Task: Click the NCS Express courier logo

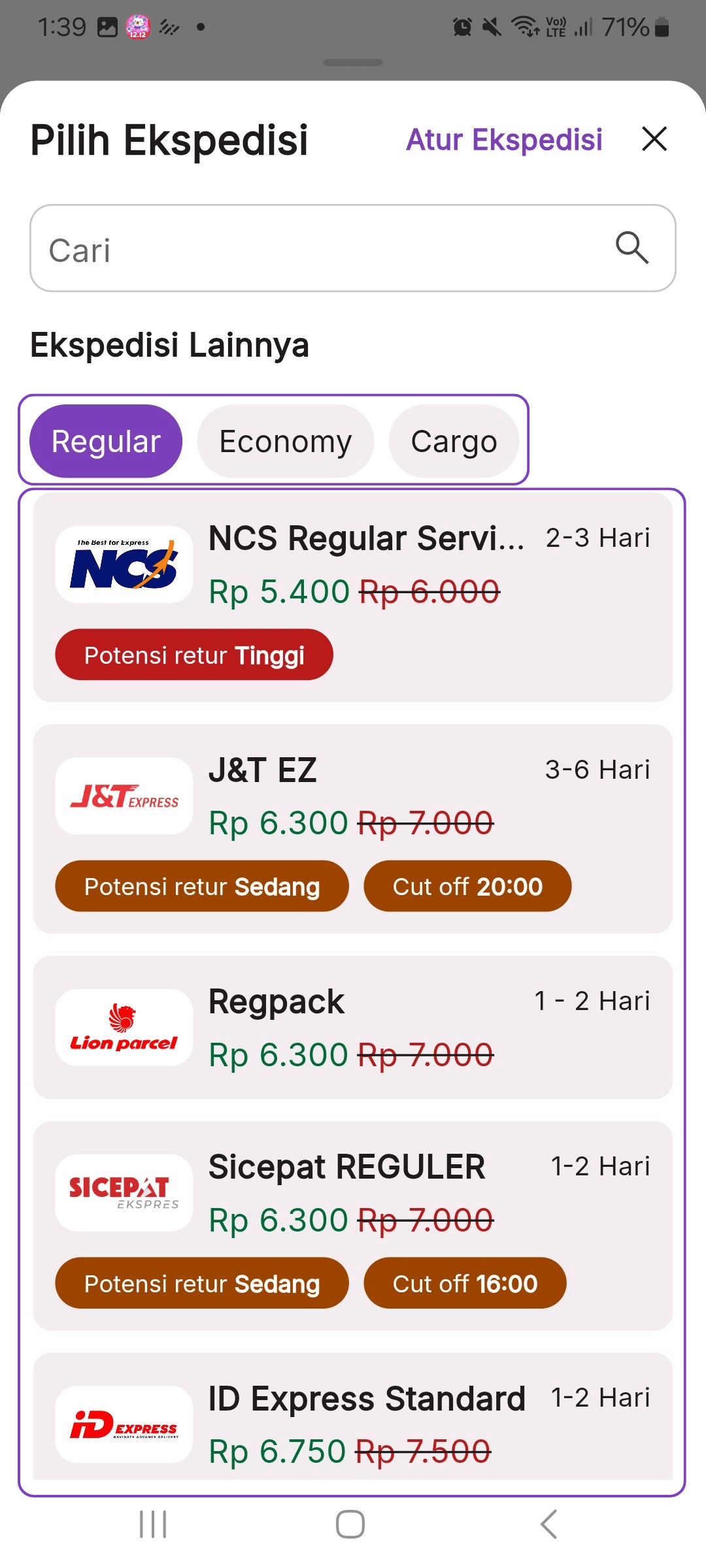Action: (124, 563)
